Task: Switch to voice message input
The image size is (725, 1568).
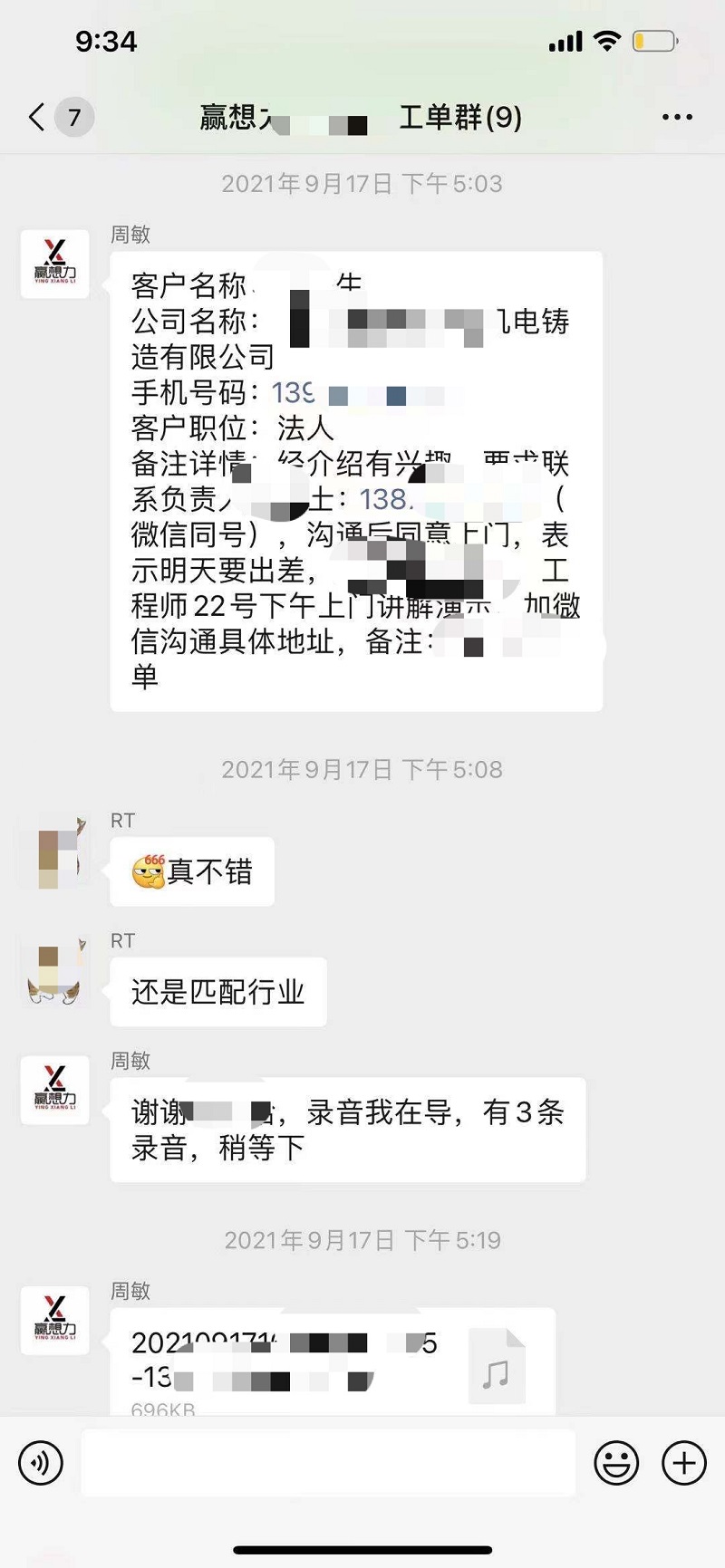Action: click(x=41, y=1462)
